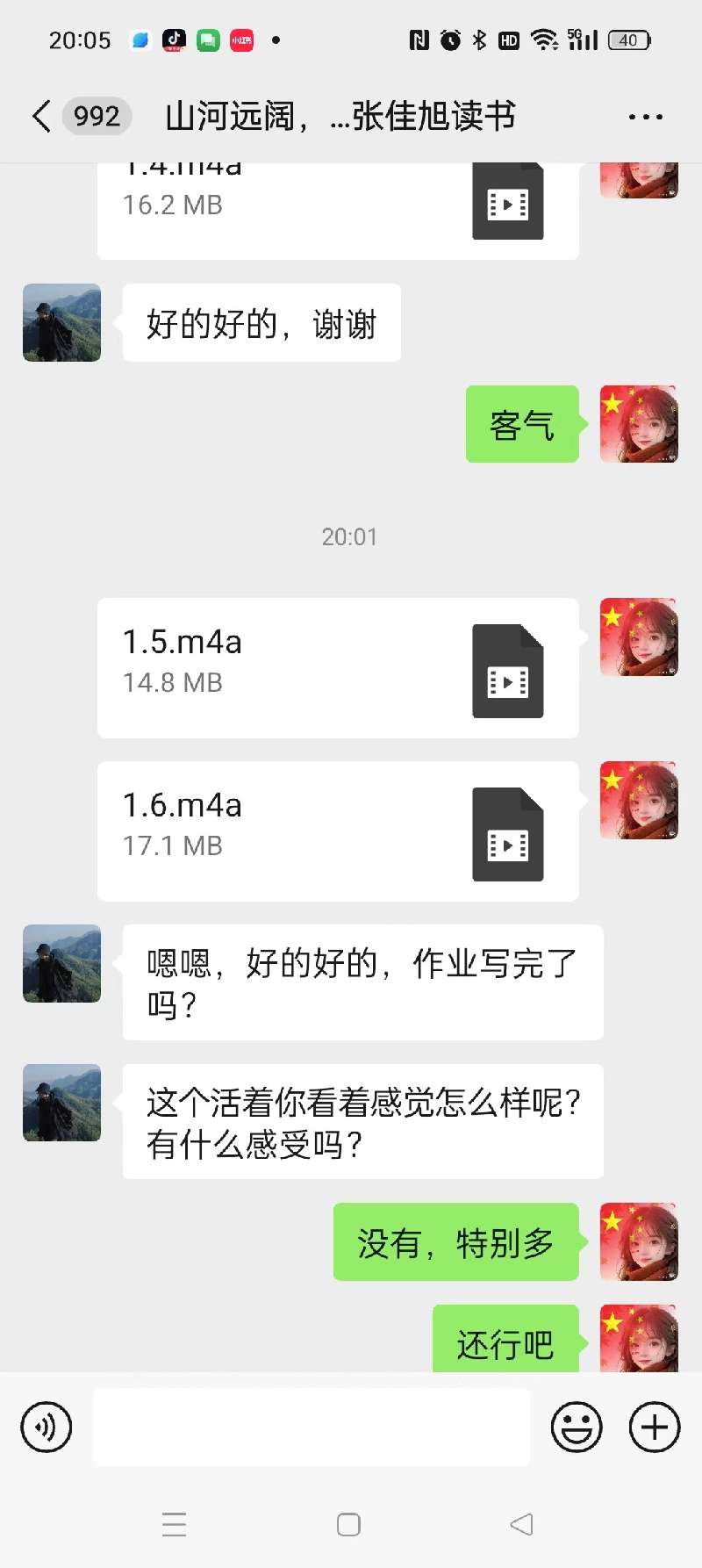Tap contact avatar beside 作业写完了吗 message
This screenshot has height=1568, width=702.
61,963
